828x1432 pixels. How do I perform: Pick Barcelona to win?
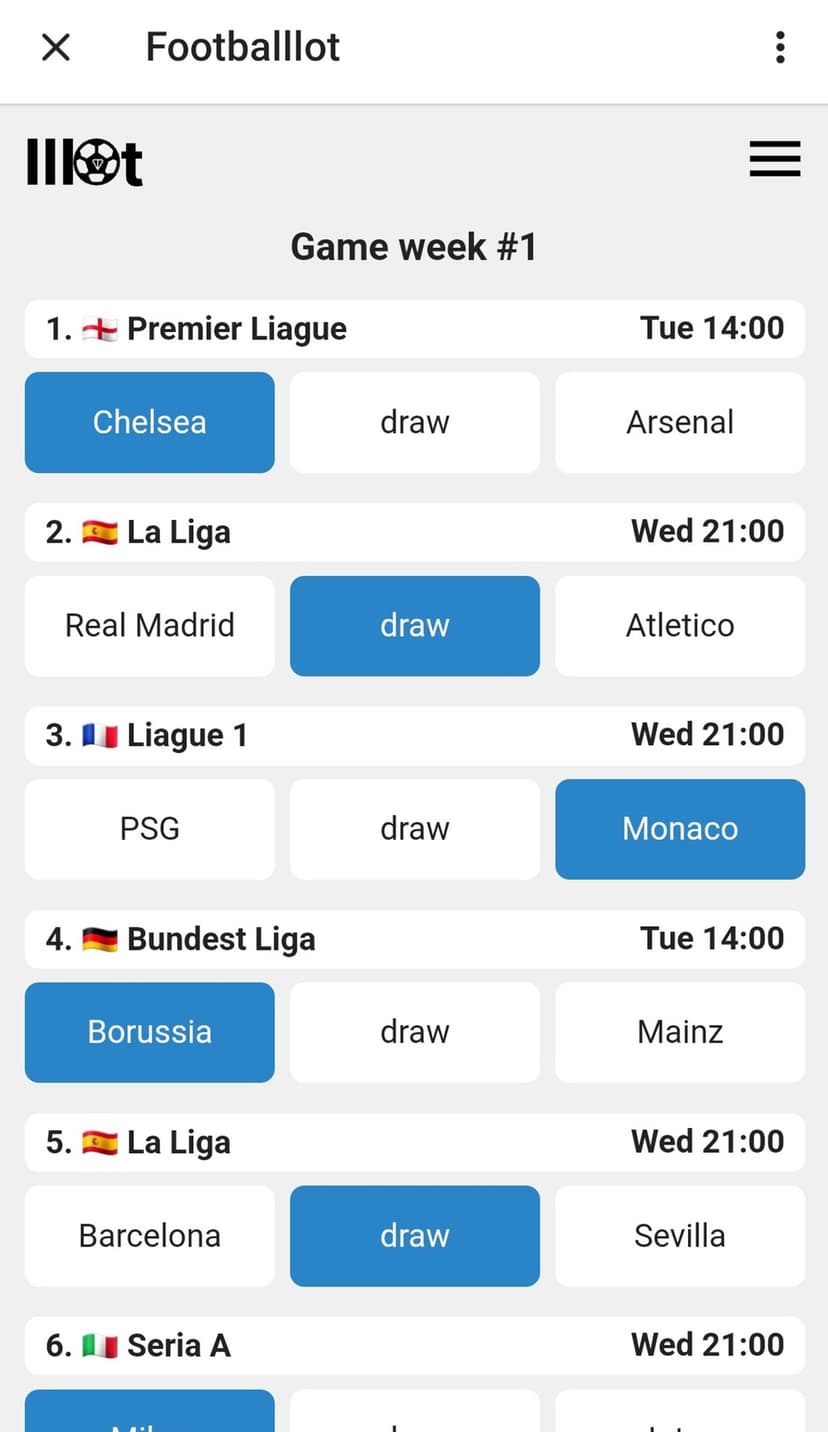[150, 1236]
